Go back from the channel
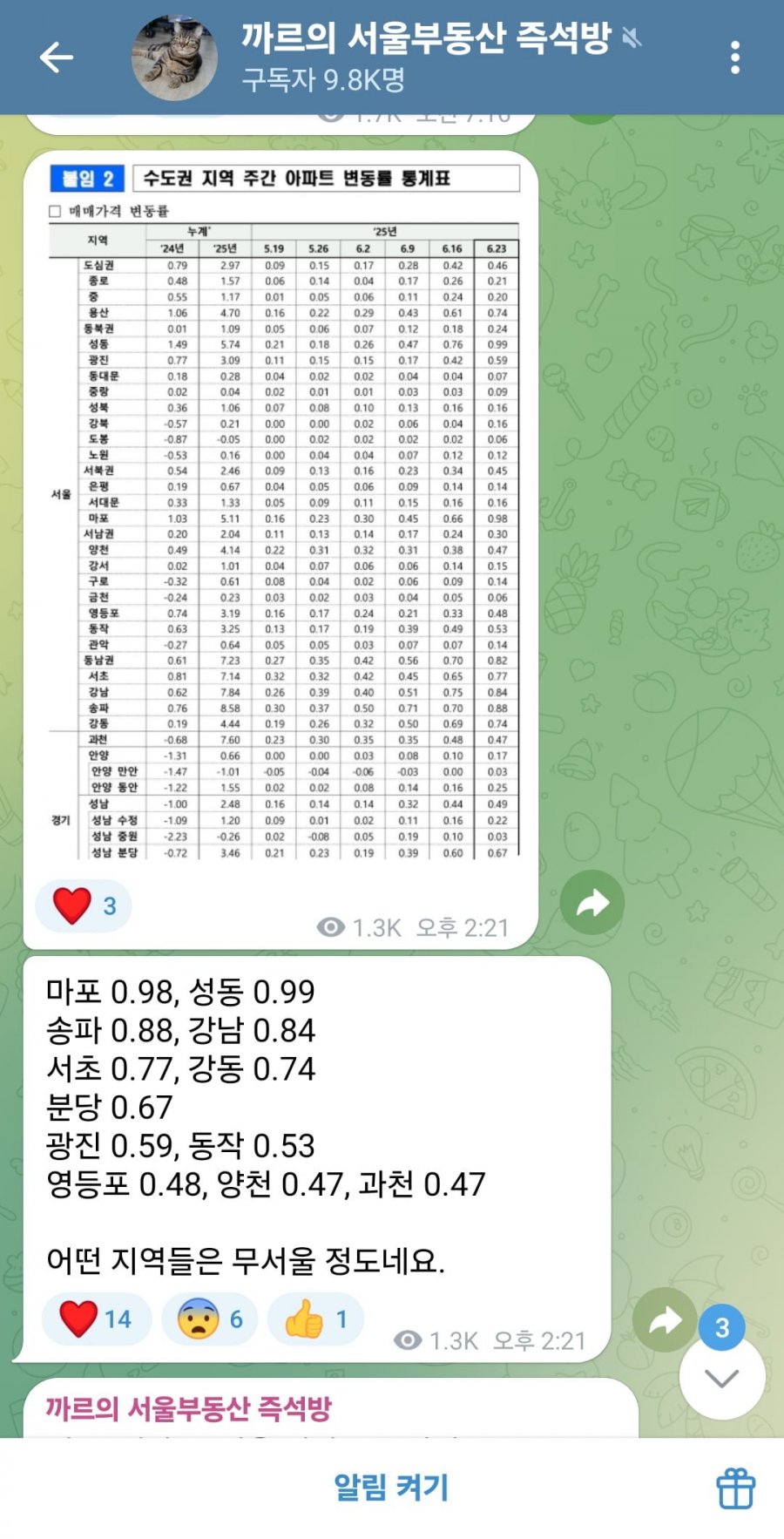The width and height of the screenshot is (784, 1539). (x=57, y=58)
